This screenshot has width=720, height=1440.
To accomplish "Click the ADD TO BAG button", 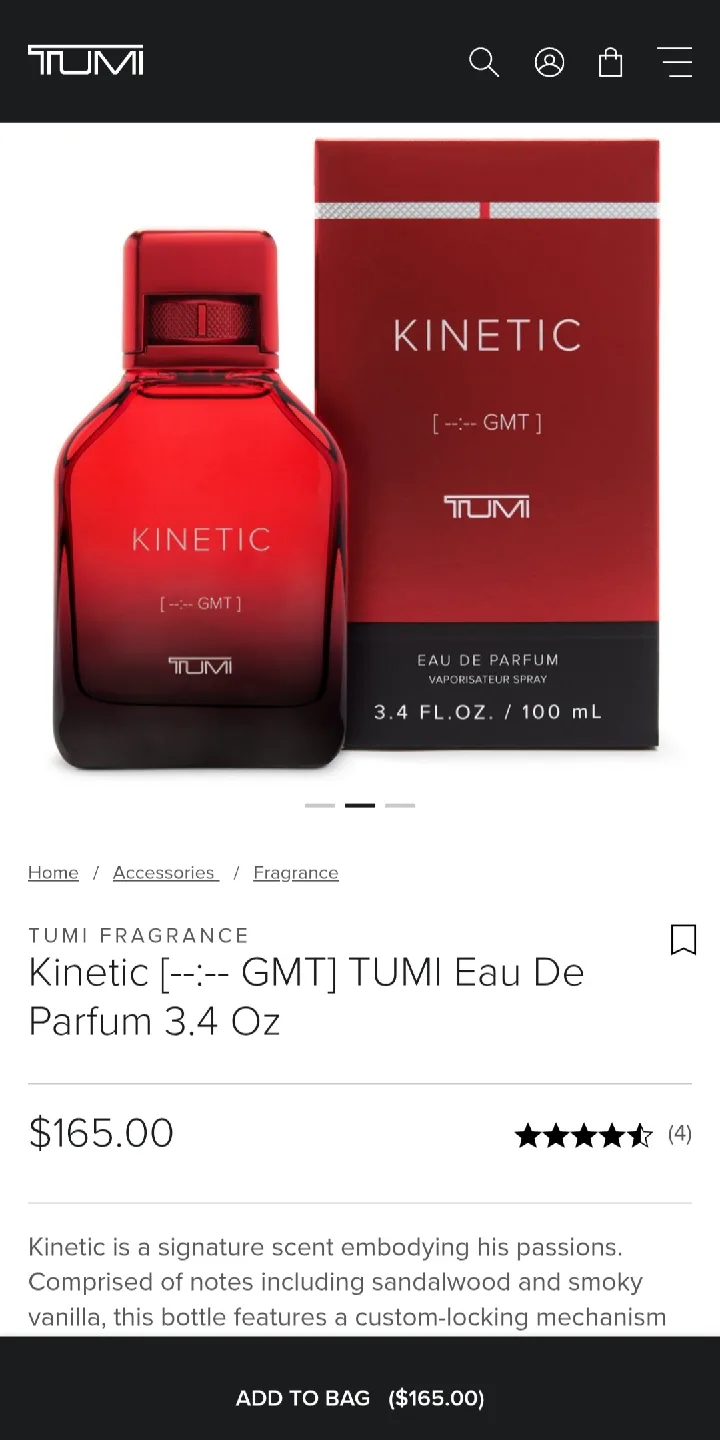I will (x=360, y=1398).
